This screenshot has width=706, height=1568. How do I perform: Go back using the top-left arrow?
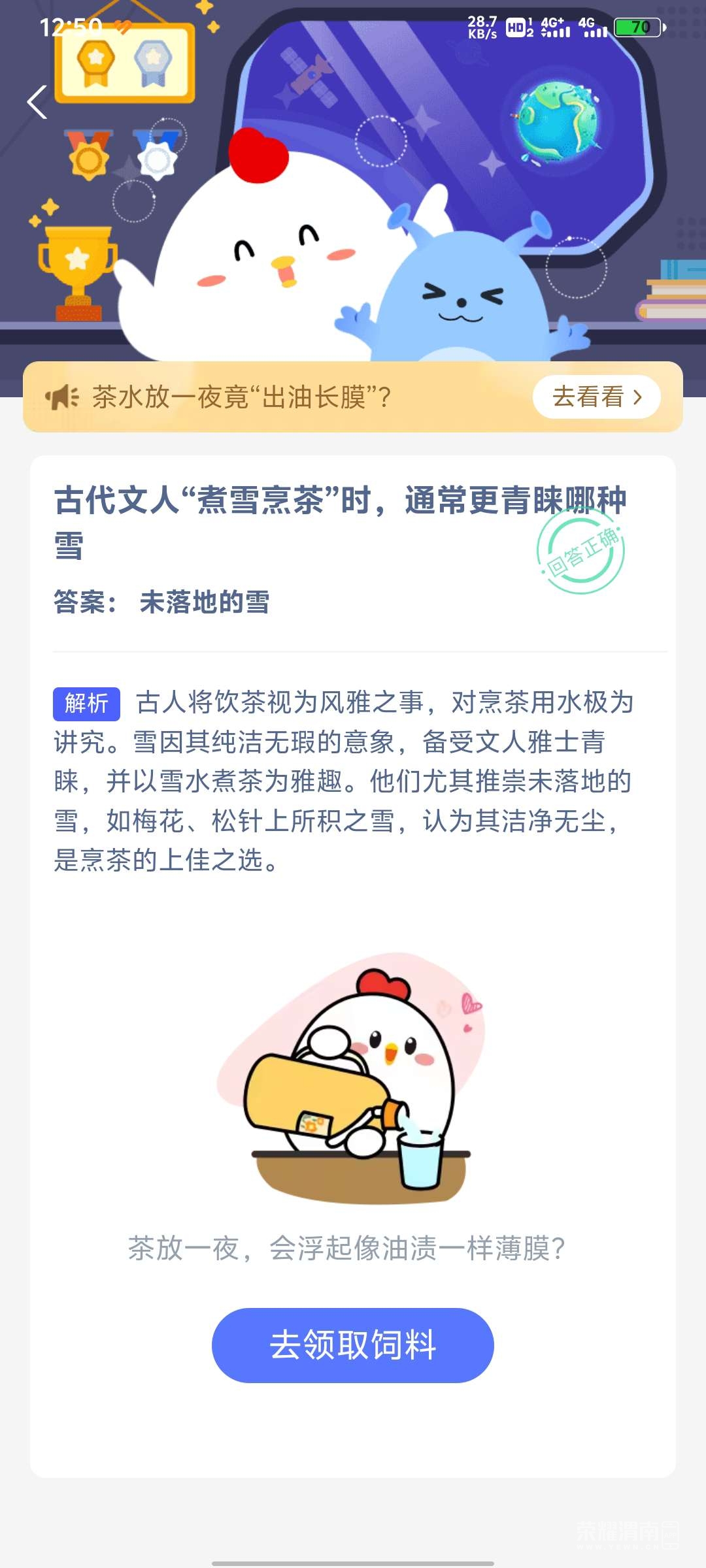pos(37,103)
